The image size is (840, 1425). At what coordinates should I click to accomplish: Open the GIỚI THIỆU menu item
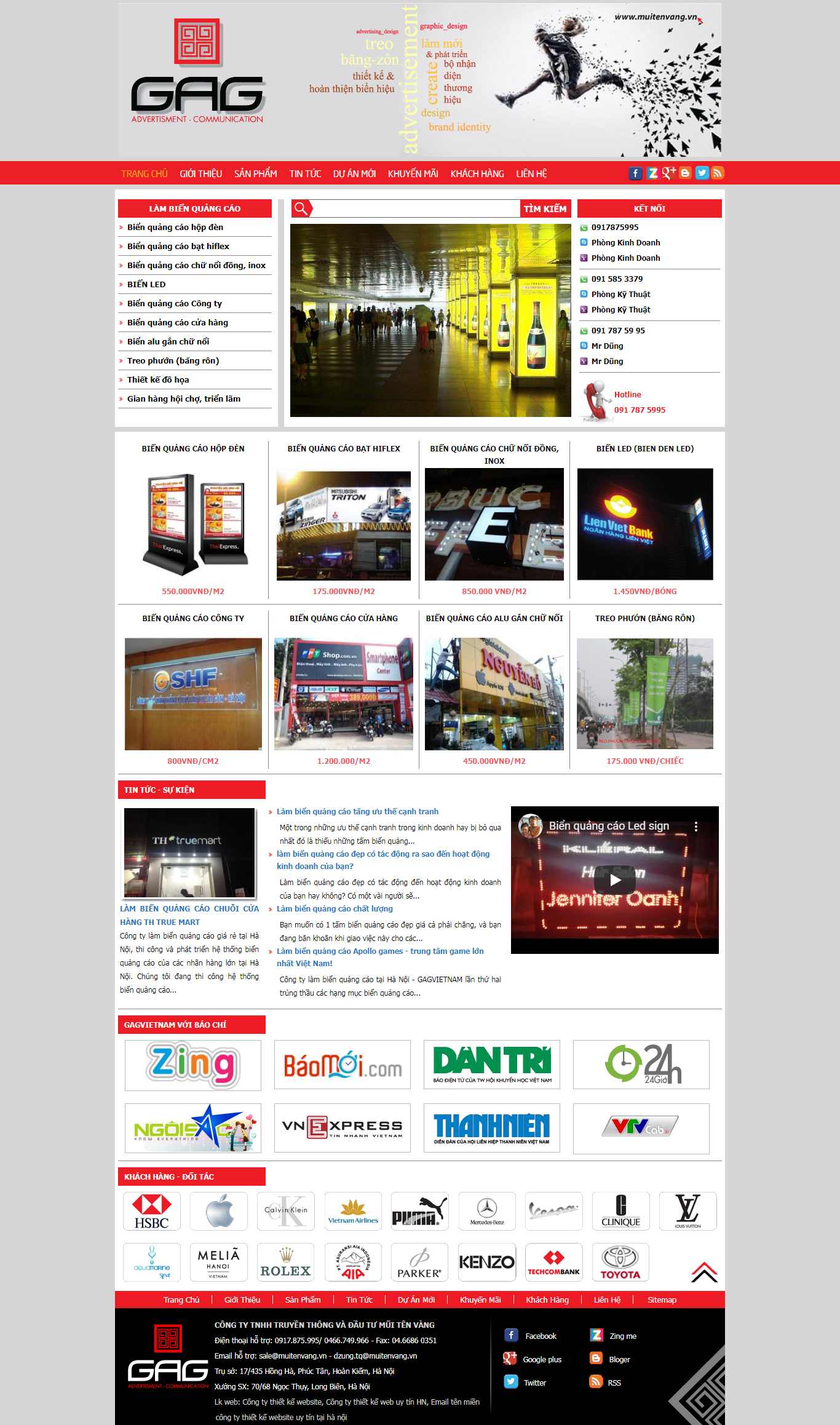200,174
